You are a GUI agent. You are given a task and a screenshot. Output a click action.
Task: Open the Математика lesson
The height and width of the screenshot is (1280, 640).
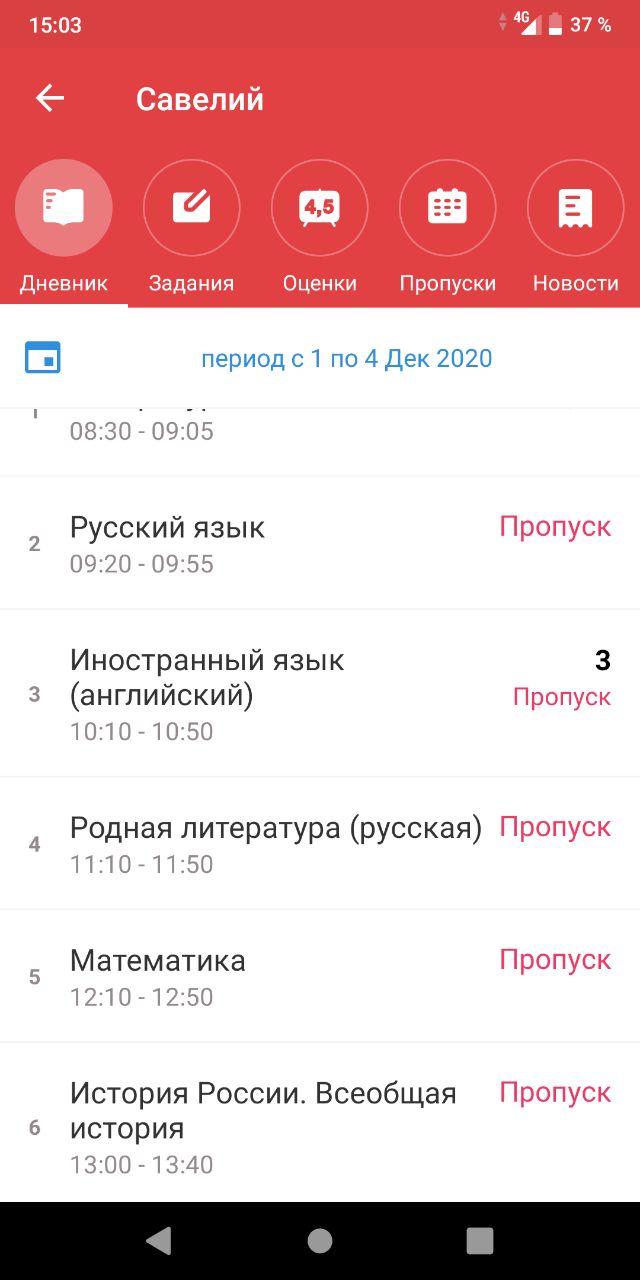tap(320, 976)
